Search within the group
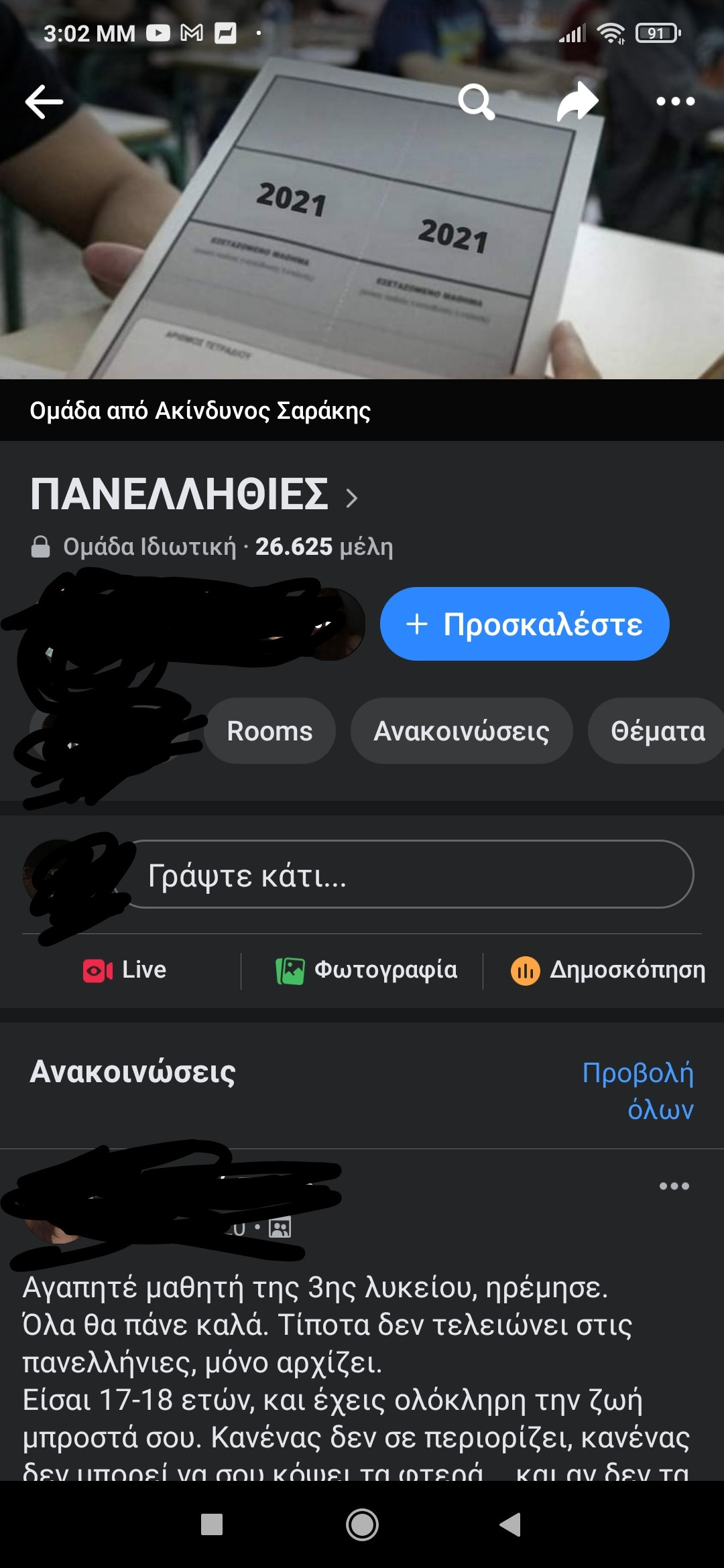The height and width of the screenshot is (1568, 724). click(x=476, y=102)
